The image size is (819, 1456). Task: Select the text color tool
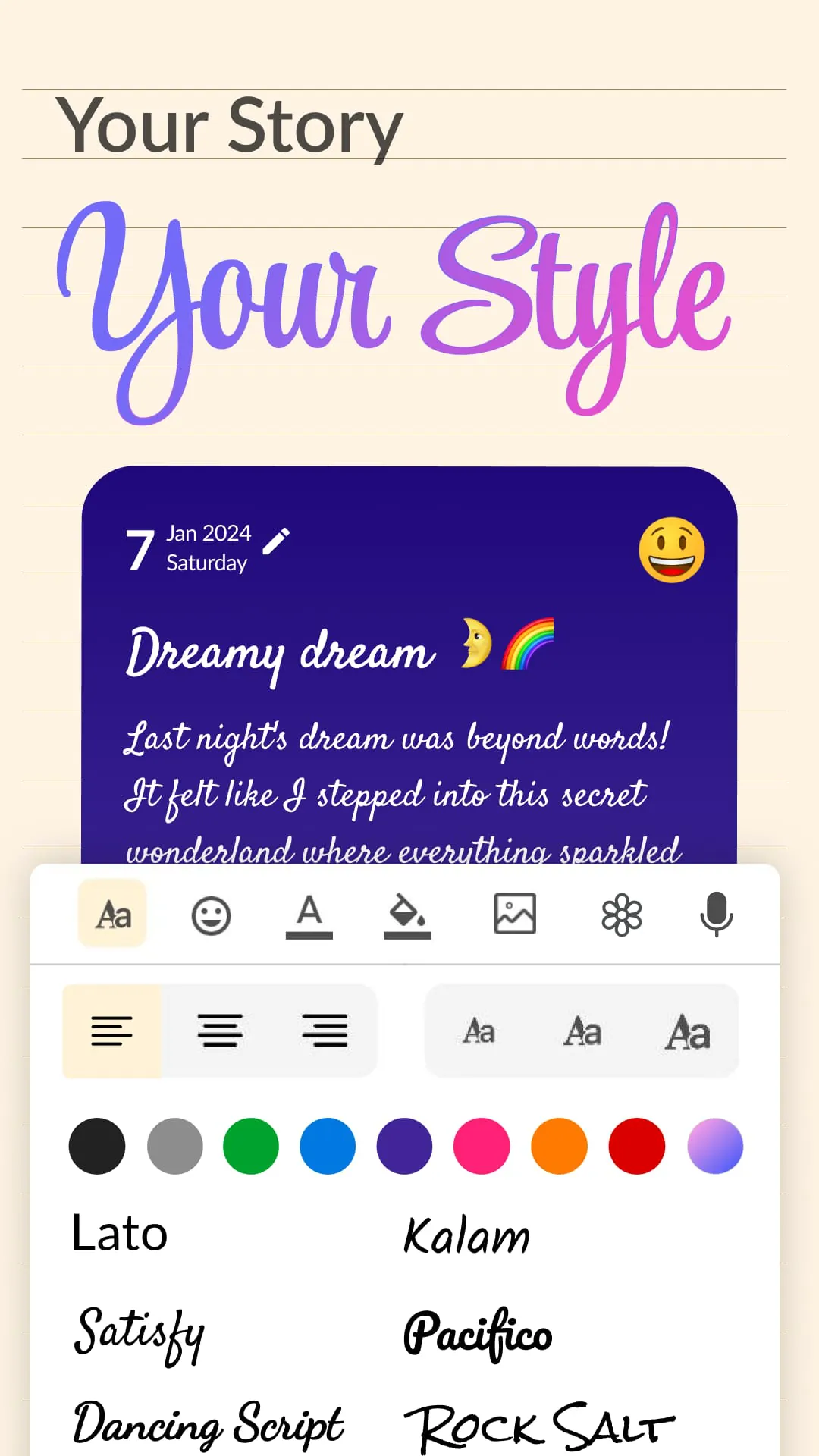pyautogui.click(x=309, y=914)
